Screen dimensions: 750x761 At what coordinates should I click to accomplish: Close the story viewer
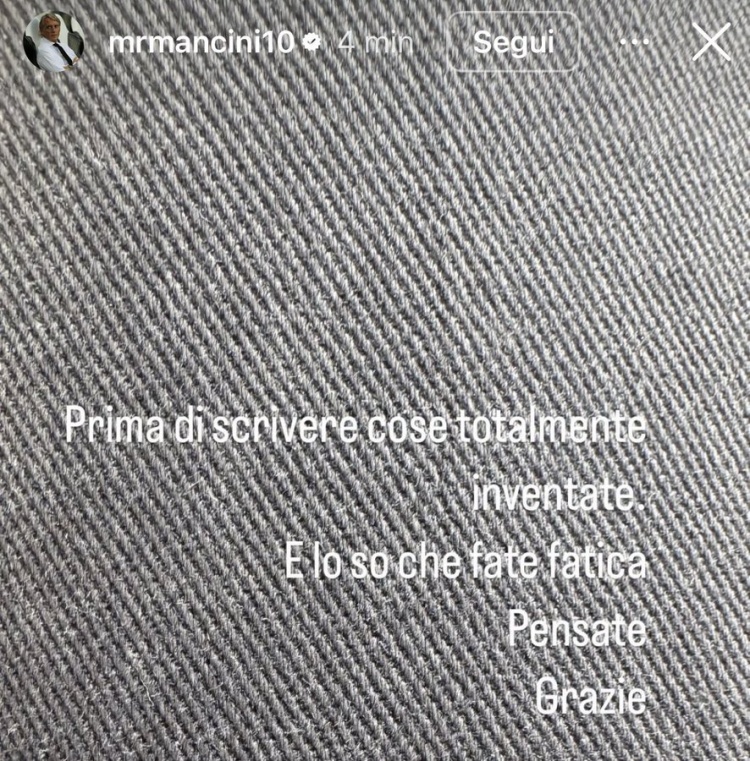click(x=711, y=42)
